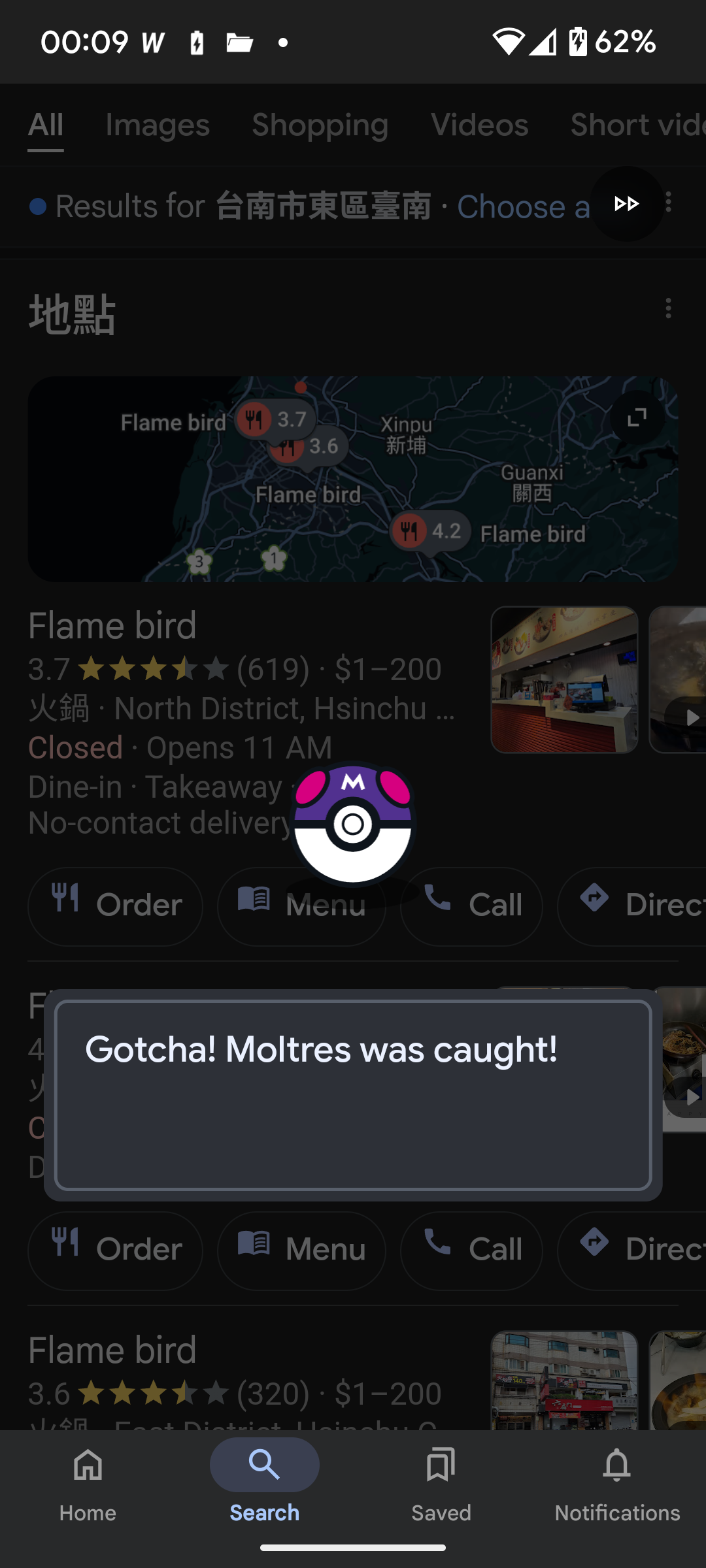Open overflow menu next to 地點
Image resolution: width=706 pixels, height=1568 pixels.
(x=668, y=308)
